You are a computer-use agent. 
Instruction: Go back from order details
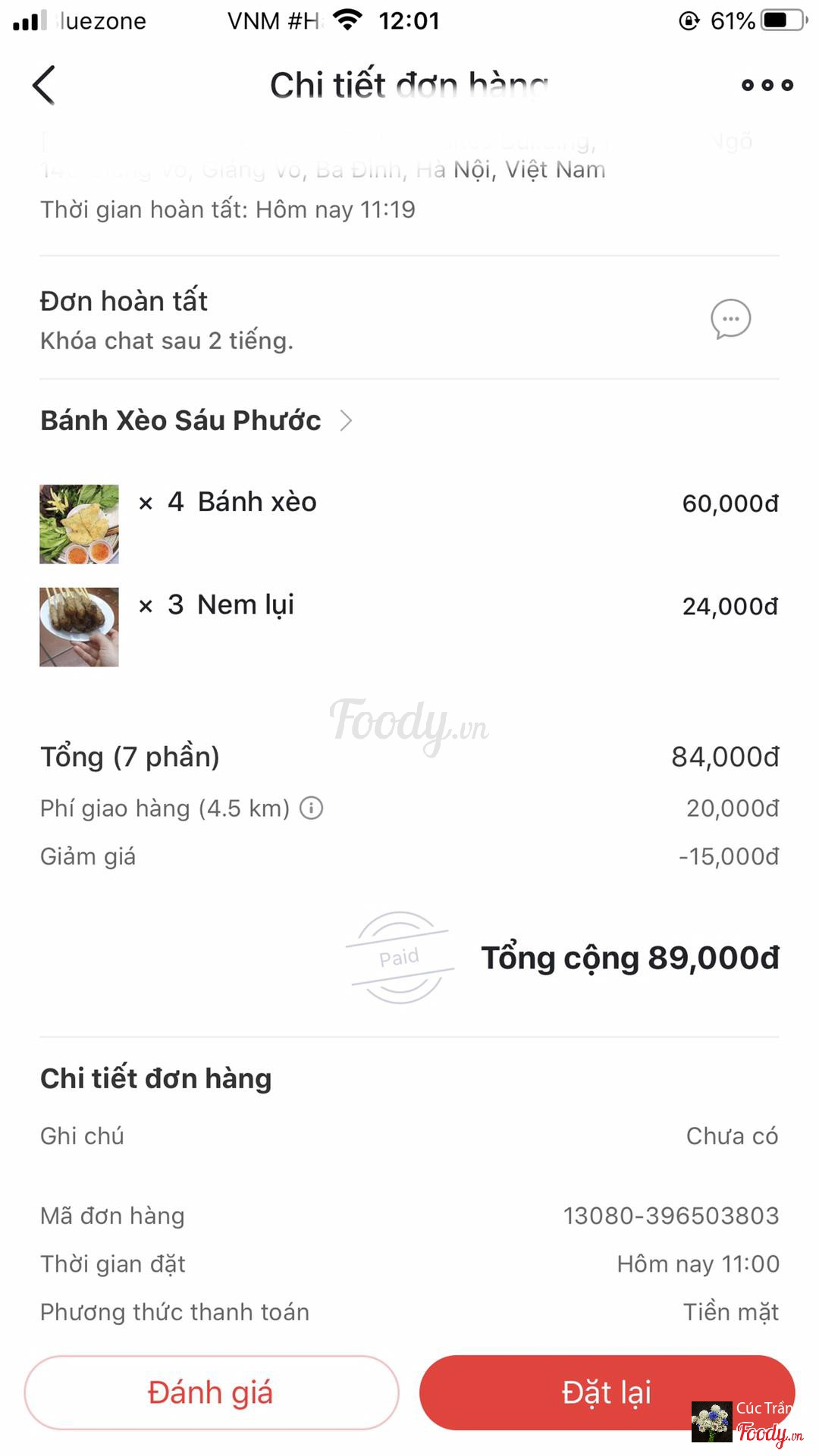point(44,85)
